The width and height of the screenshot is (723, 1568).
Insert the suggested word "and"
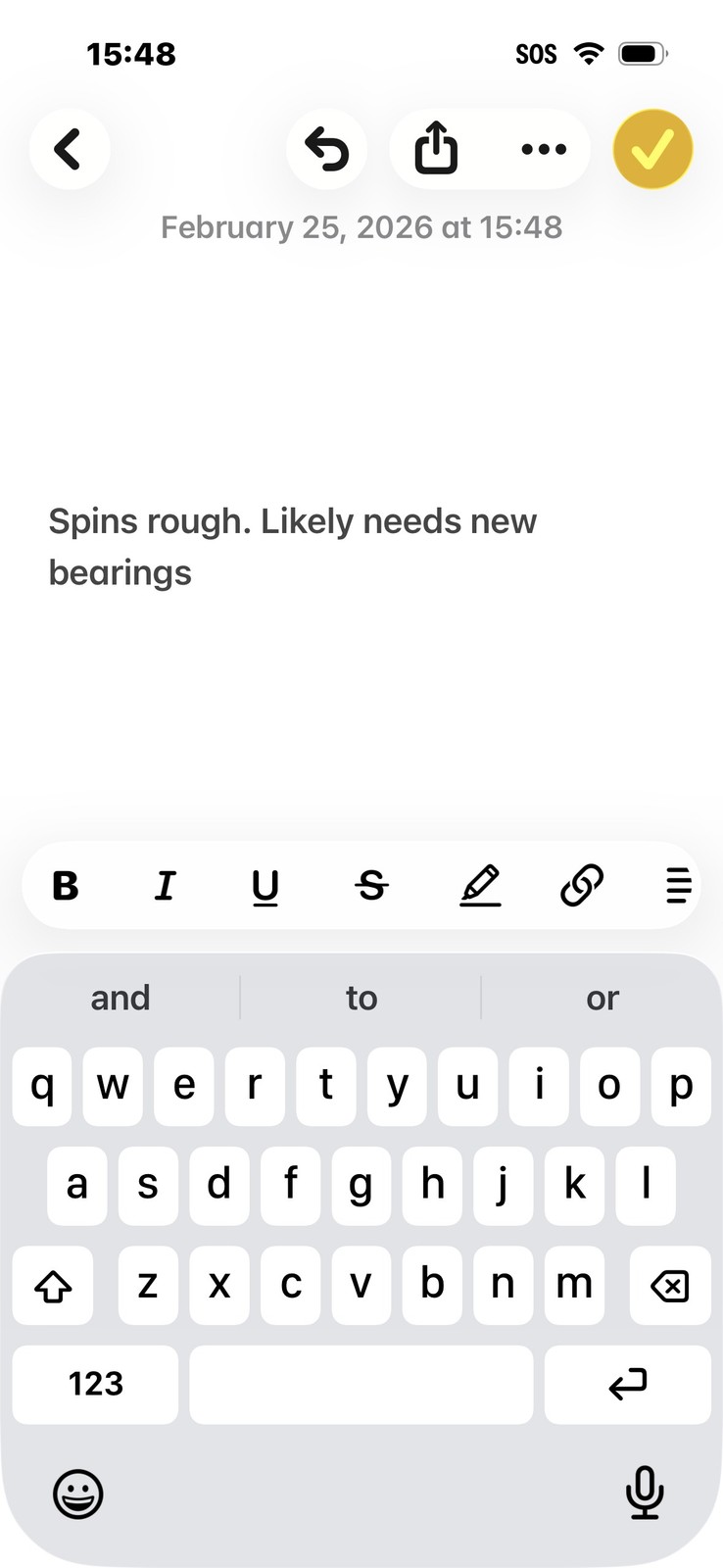pyautogui.click(x=120, y=998)
